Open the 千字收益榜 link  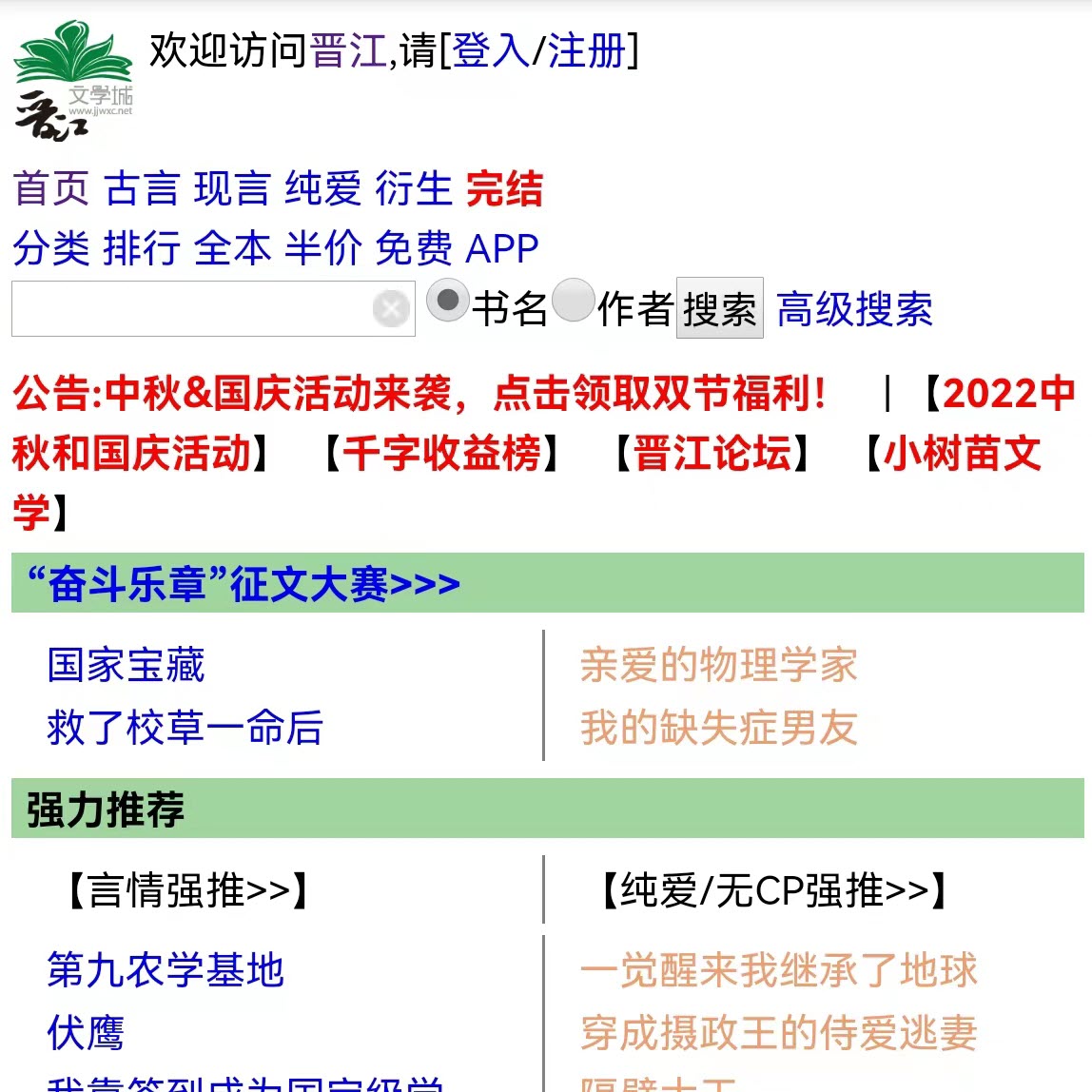click(441, 453)
